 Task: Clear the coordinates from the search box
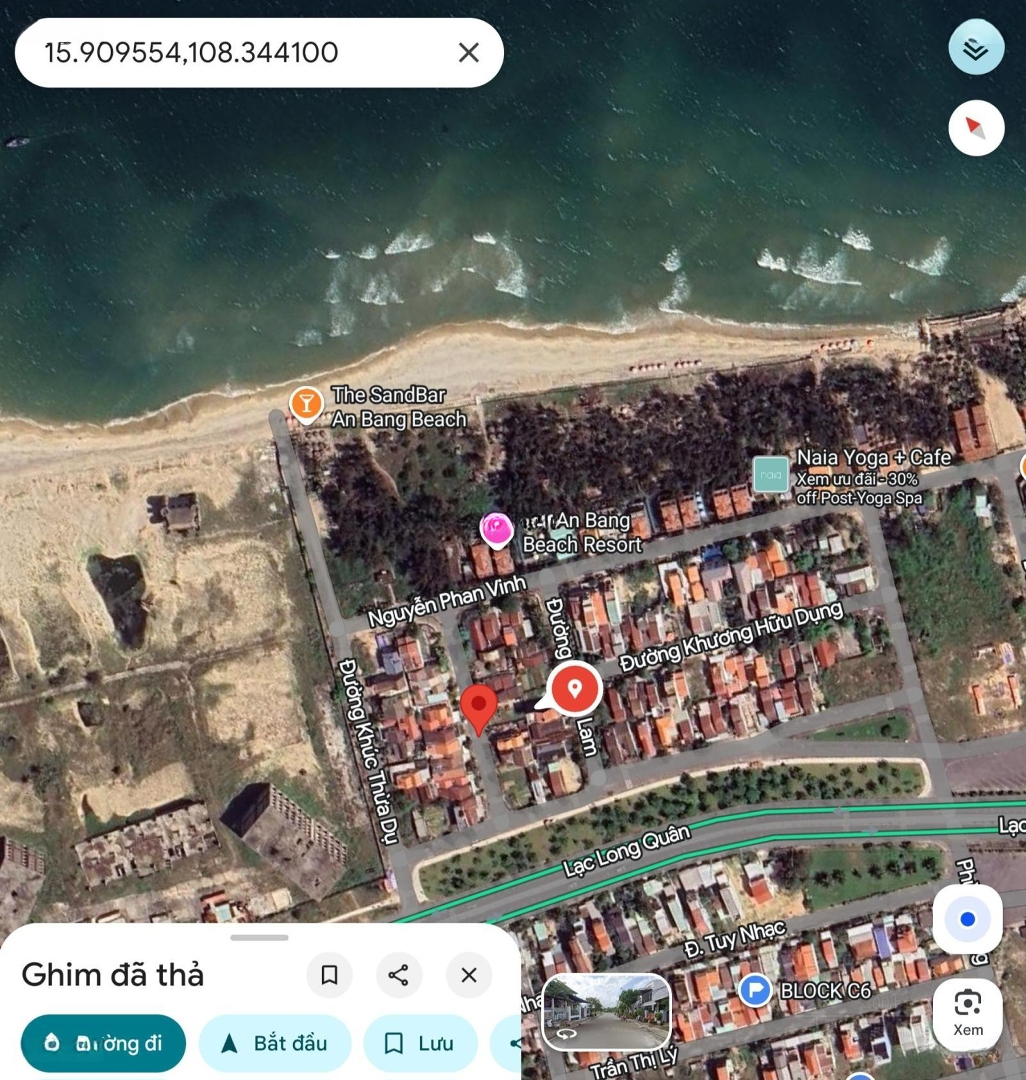[468, 53]
